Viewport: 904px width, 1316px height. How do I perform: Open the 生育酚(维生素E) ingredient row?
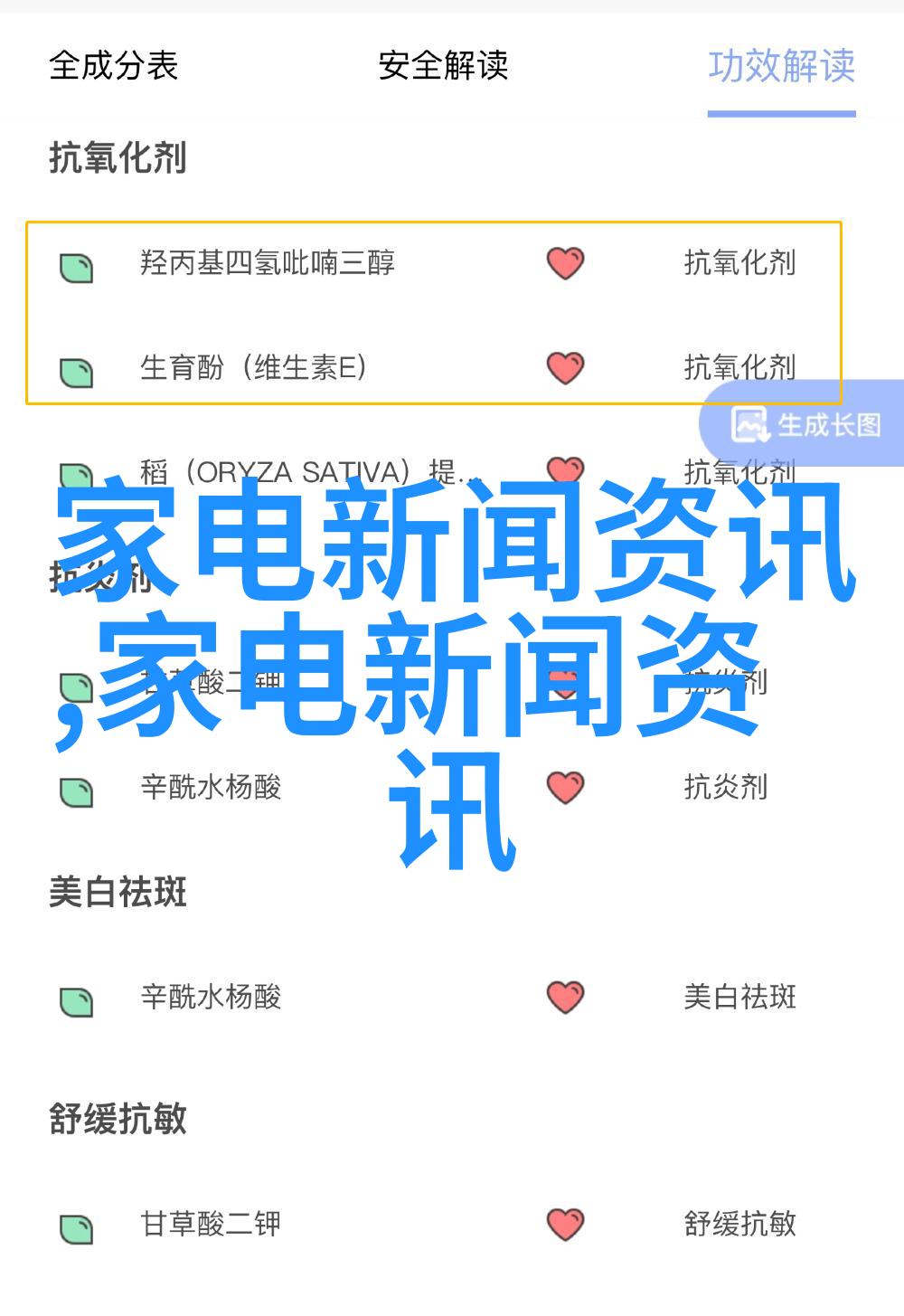pyautogui.click(x=253, y=368)
